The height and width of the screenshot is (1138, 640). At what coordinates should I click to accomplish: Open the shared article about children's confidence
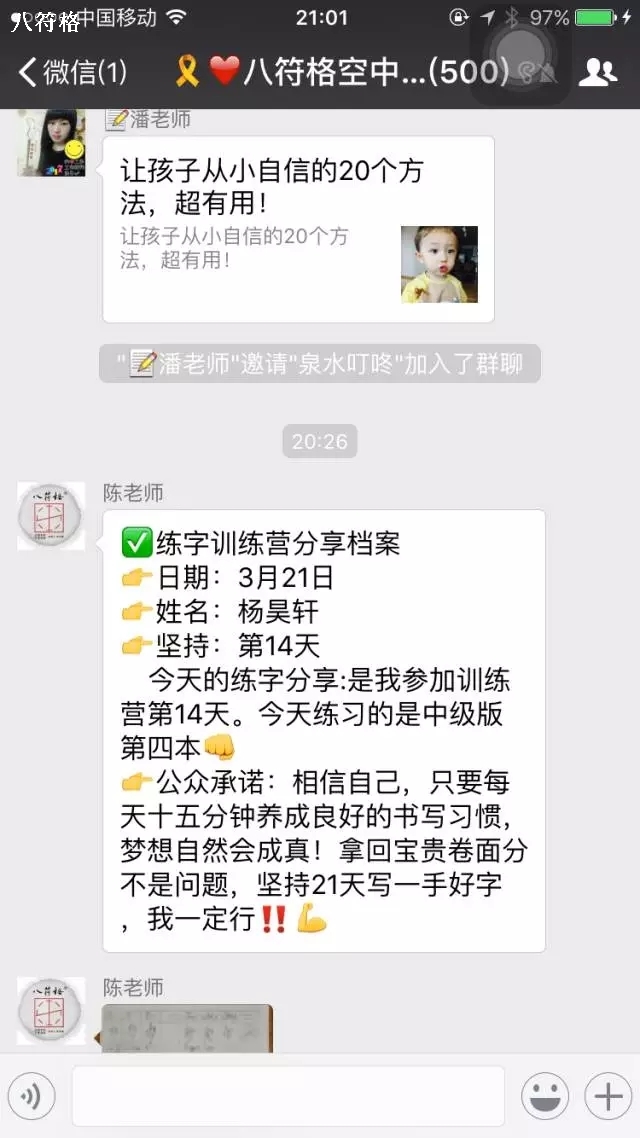(298, 229)
